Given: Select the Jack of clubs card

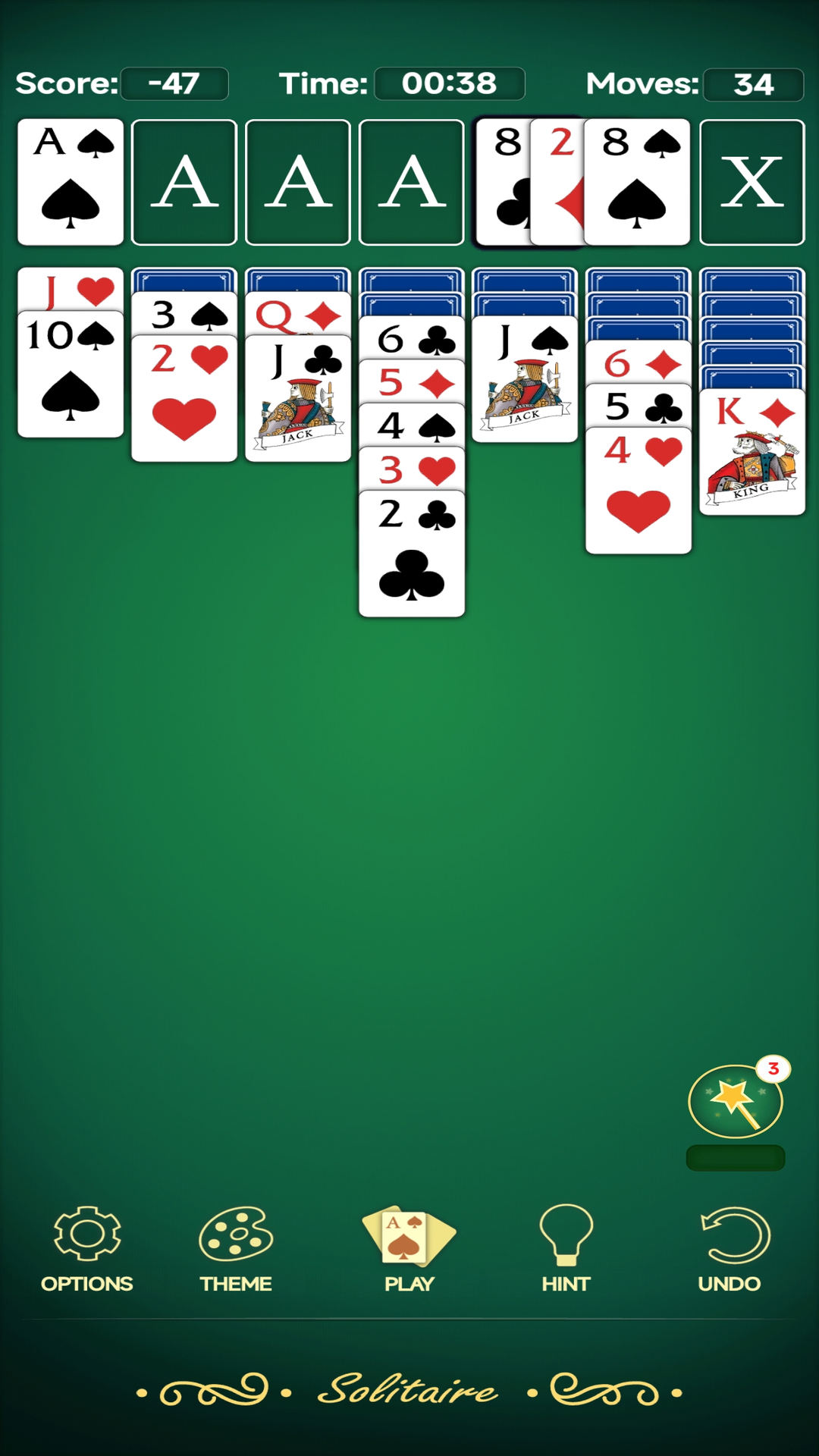Looking at the screenshot, I should pos(298,399).
